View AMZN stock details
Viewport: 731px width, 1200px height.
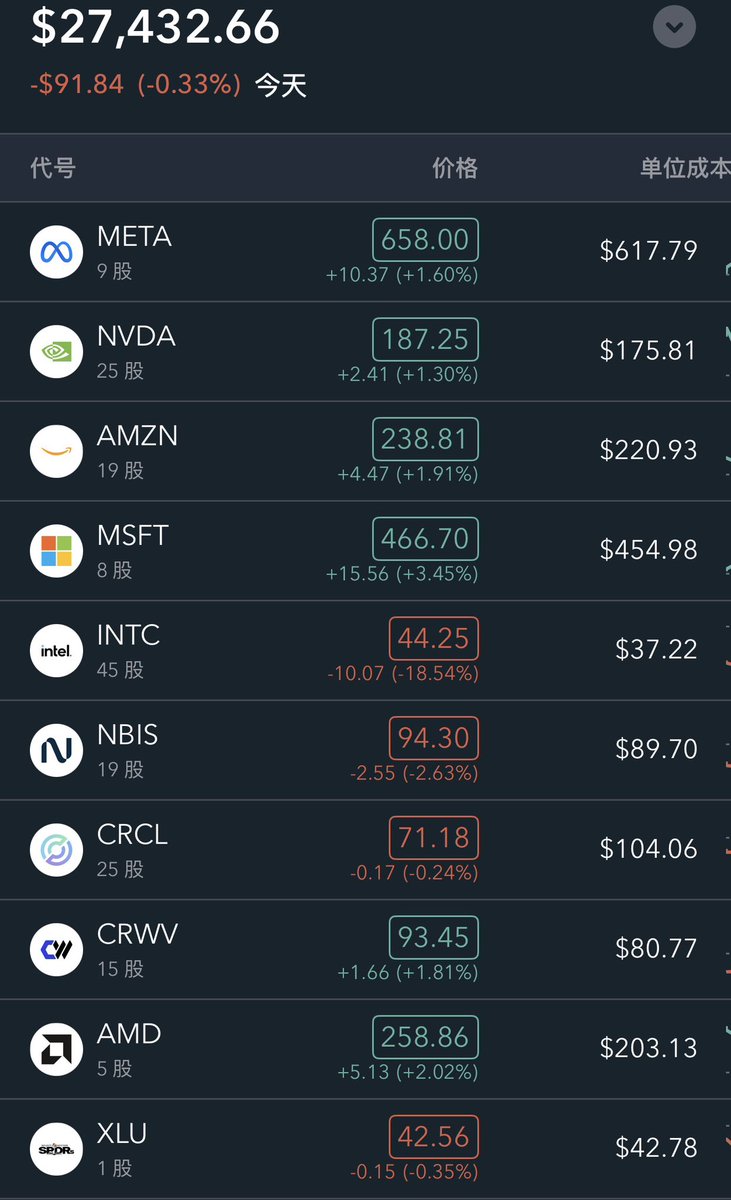[365, 451]
